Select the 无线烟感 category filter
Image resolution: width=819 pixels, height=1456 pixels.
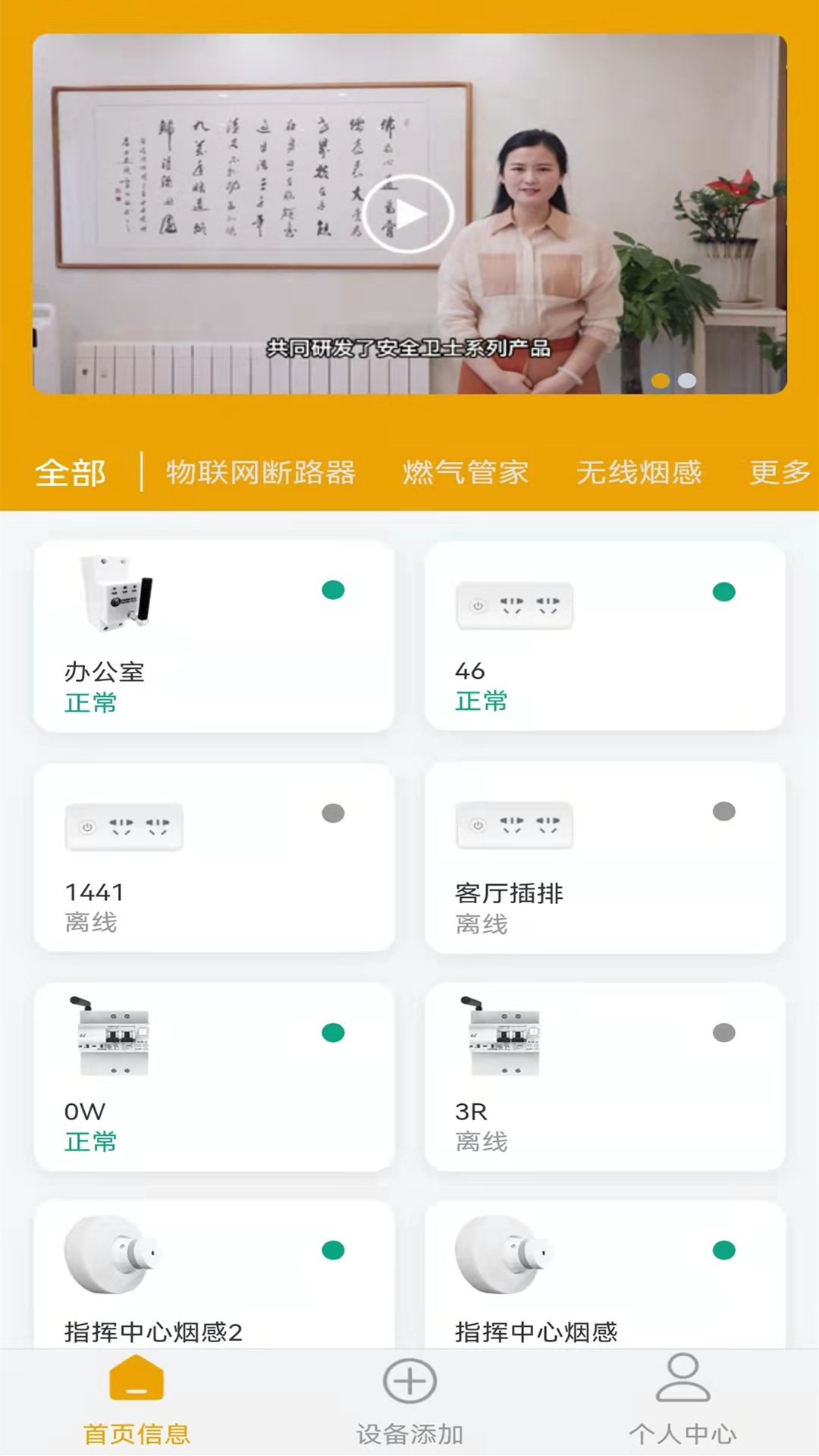pos(639,472)
